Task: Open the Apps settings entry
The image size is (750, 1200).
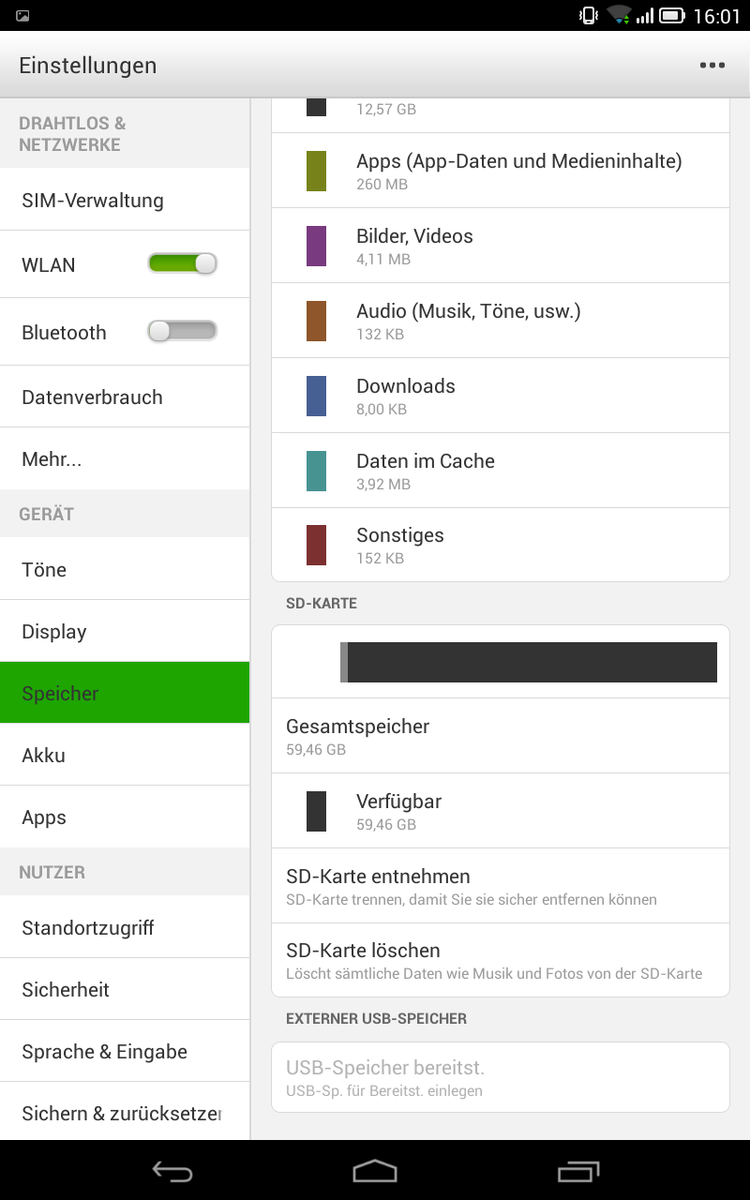Action: [x=124, y=817]
